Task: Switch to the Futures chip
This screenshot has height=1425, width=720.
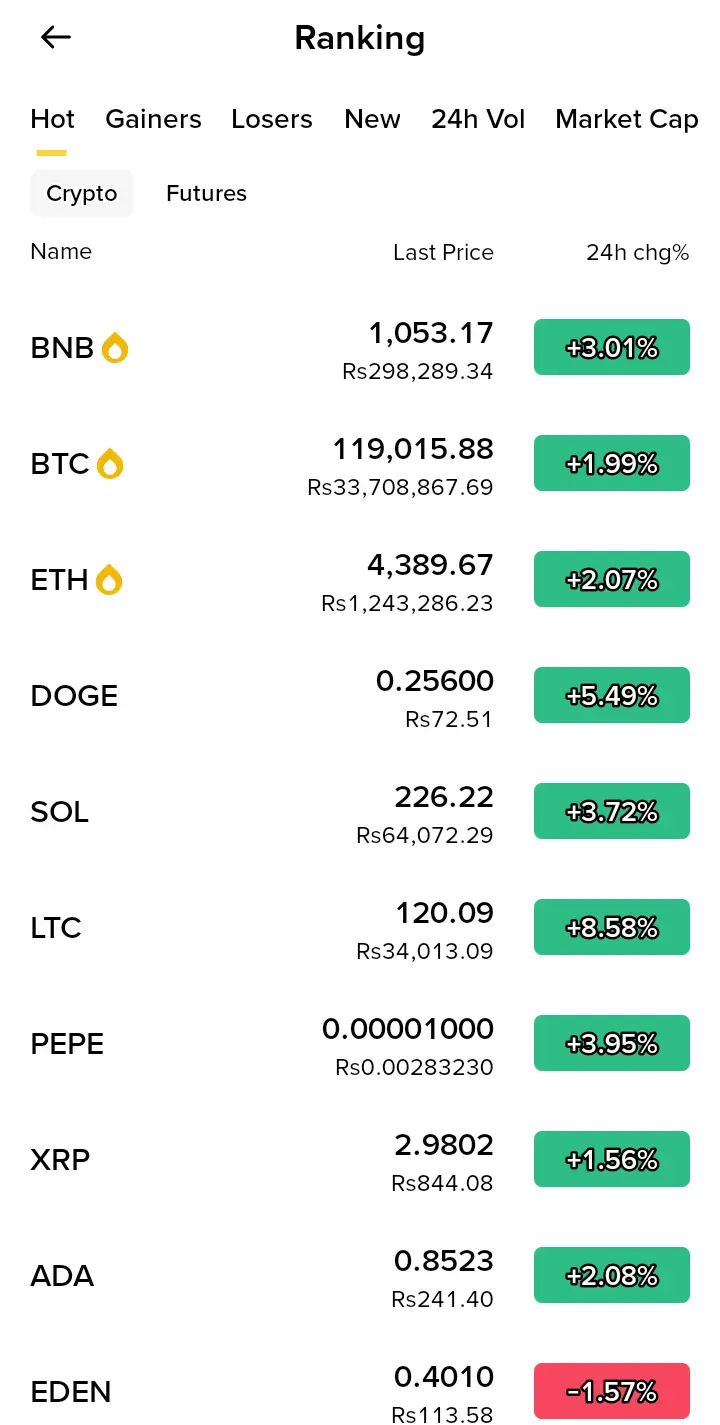Action: [x=206, y=193]
